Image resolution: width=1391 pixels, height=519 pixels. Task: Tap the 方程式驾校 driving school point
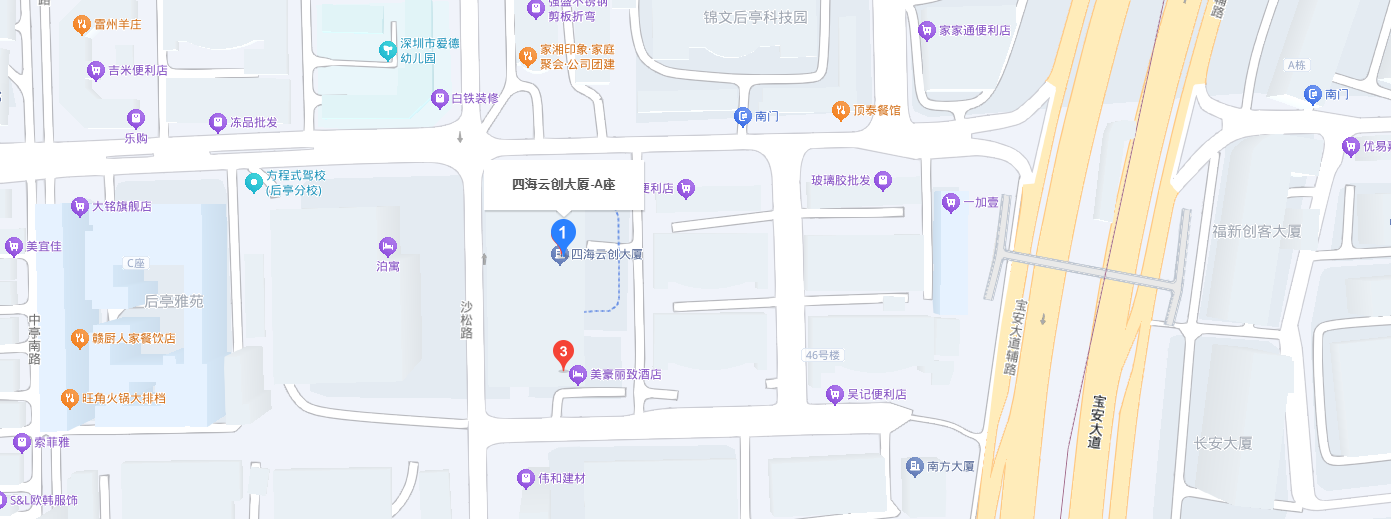[255, 182]
